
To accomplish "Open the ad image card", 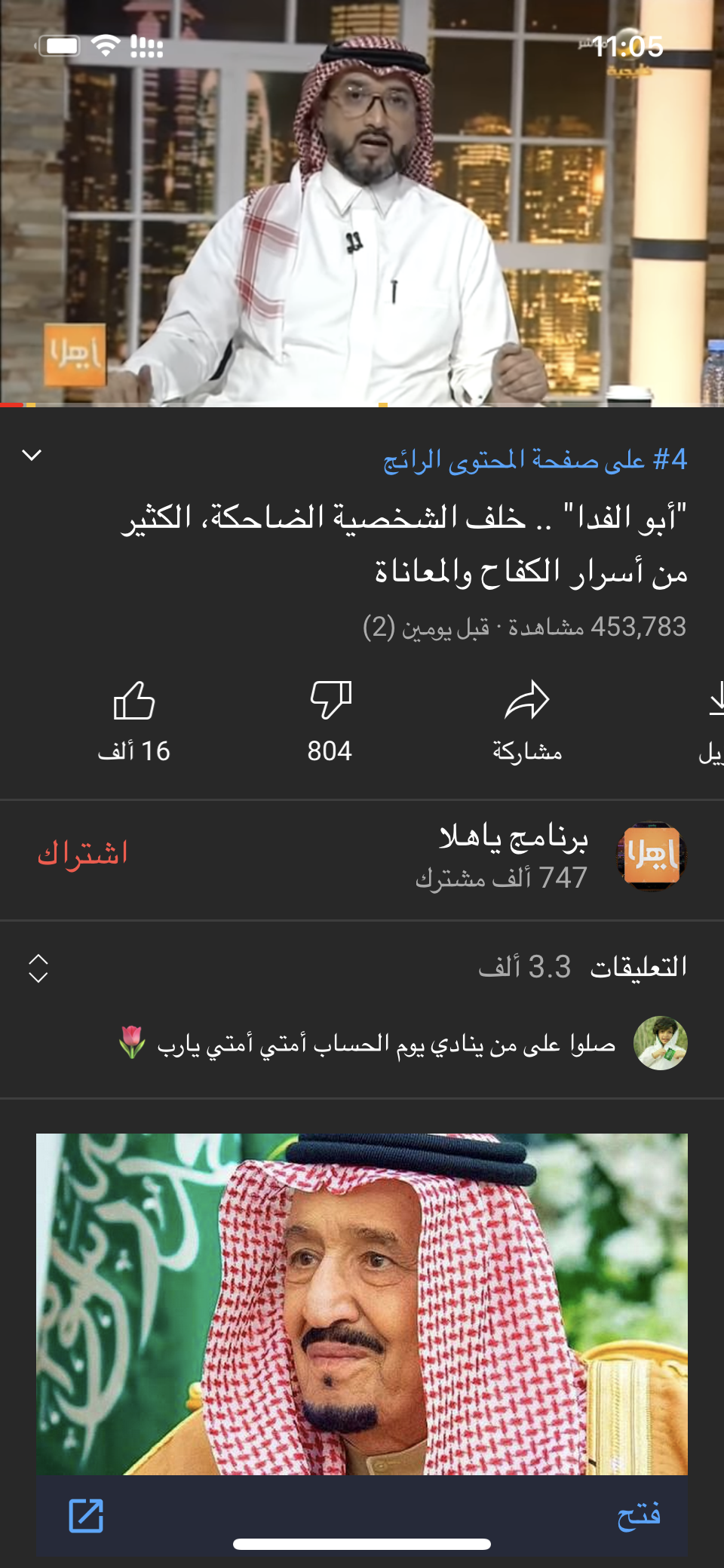I will coord(362,1303).
